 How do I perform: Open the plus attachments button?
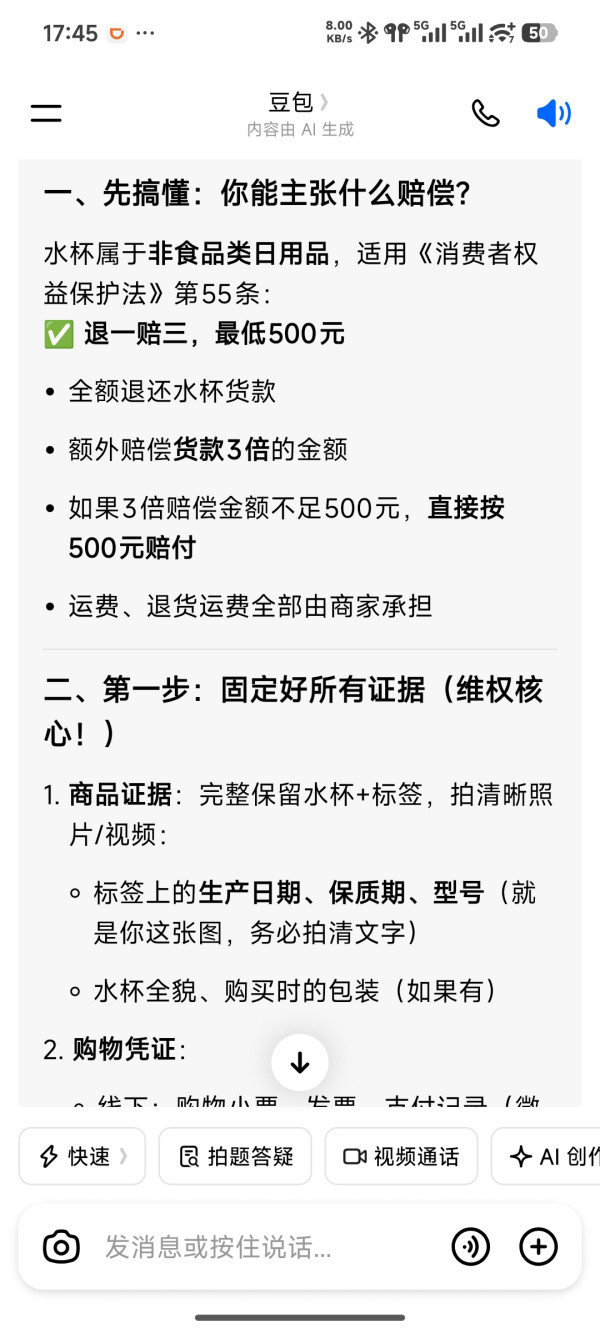click(x=539, y=1247)
